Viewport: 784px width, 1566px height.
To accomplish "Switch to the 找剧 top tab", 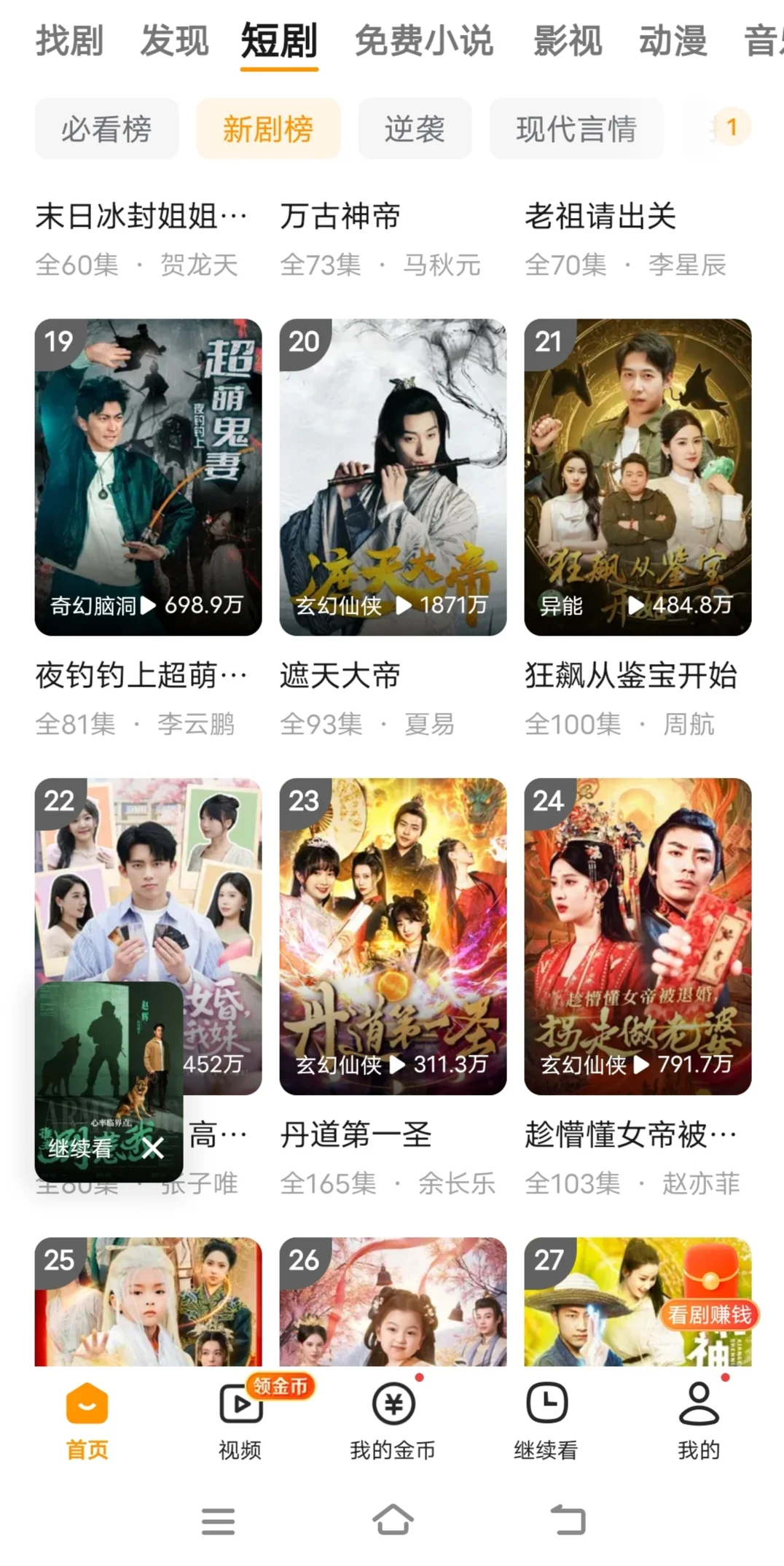I will [x=69, y=41].
